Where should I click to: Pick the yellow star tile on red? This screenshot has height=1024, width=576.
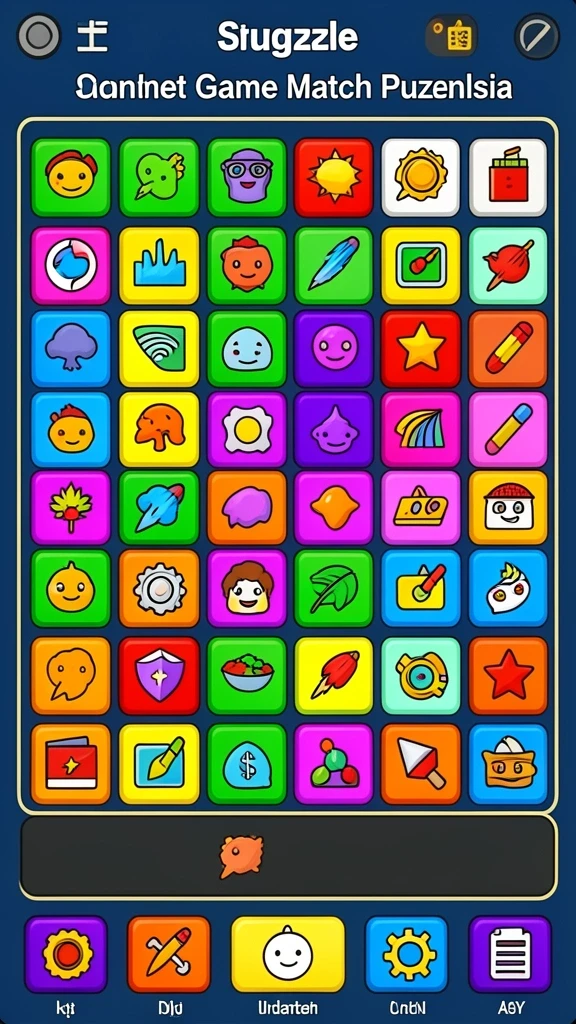tap(421, 349)
